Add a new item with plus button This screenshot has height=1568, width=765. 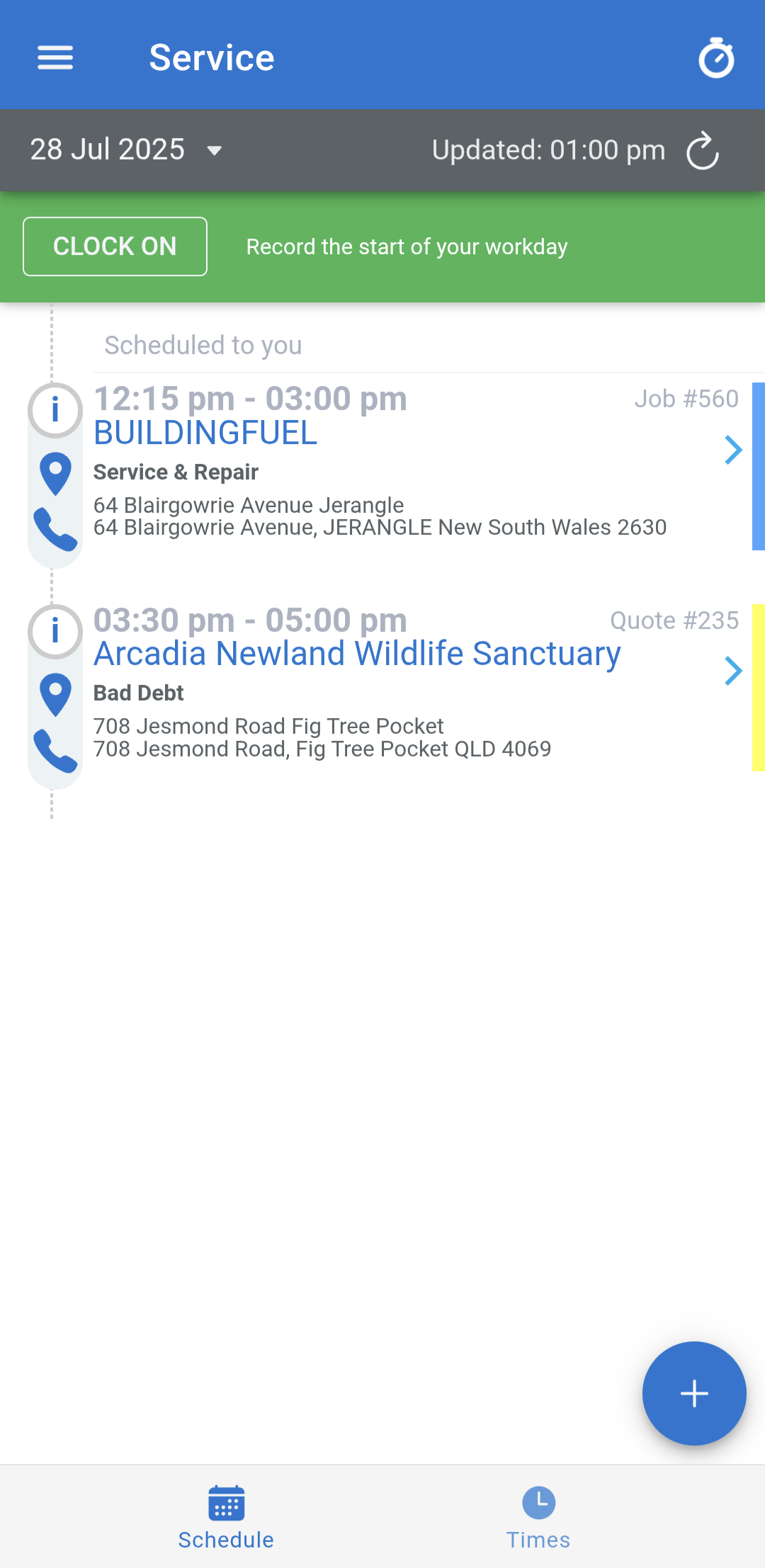(694, 1393)
